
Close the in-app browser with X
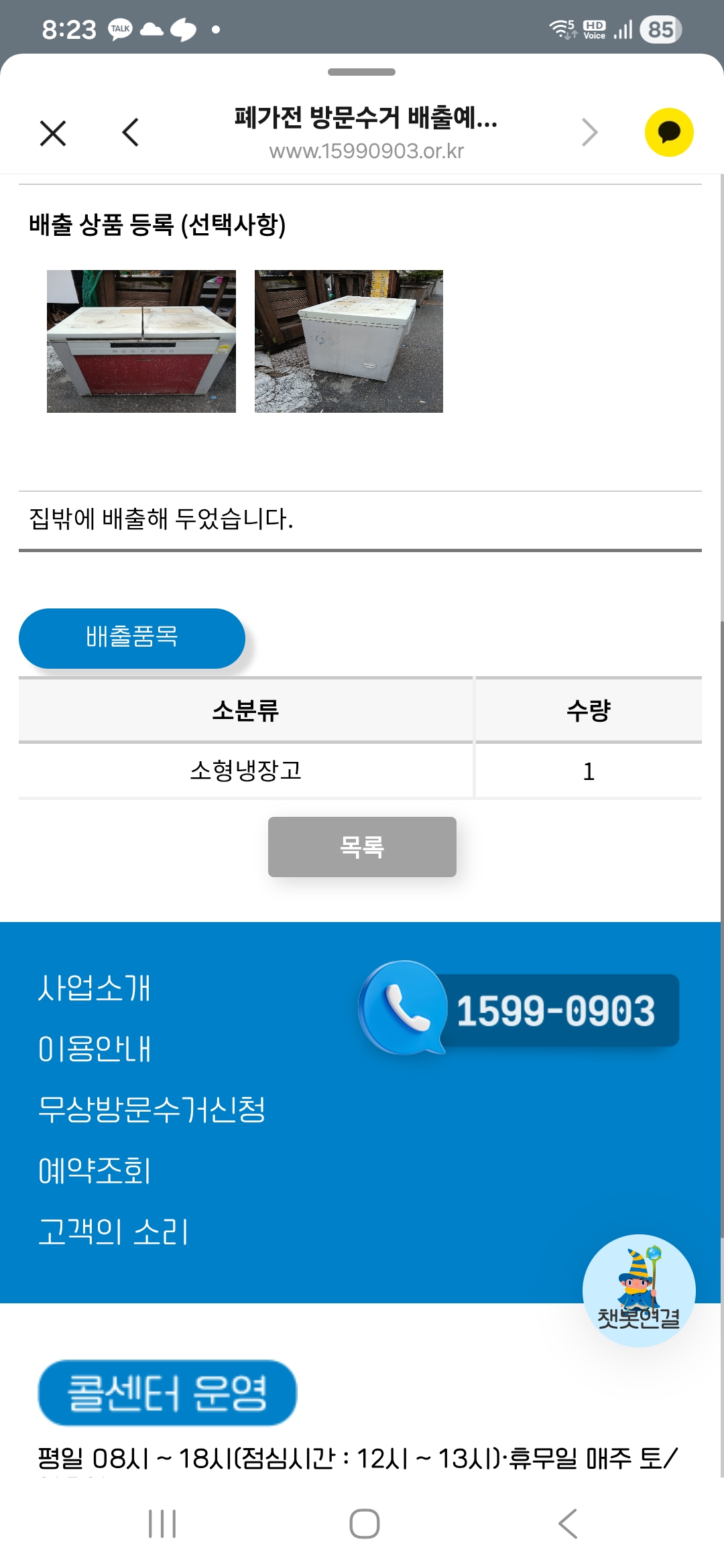point(53,133)
